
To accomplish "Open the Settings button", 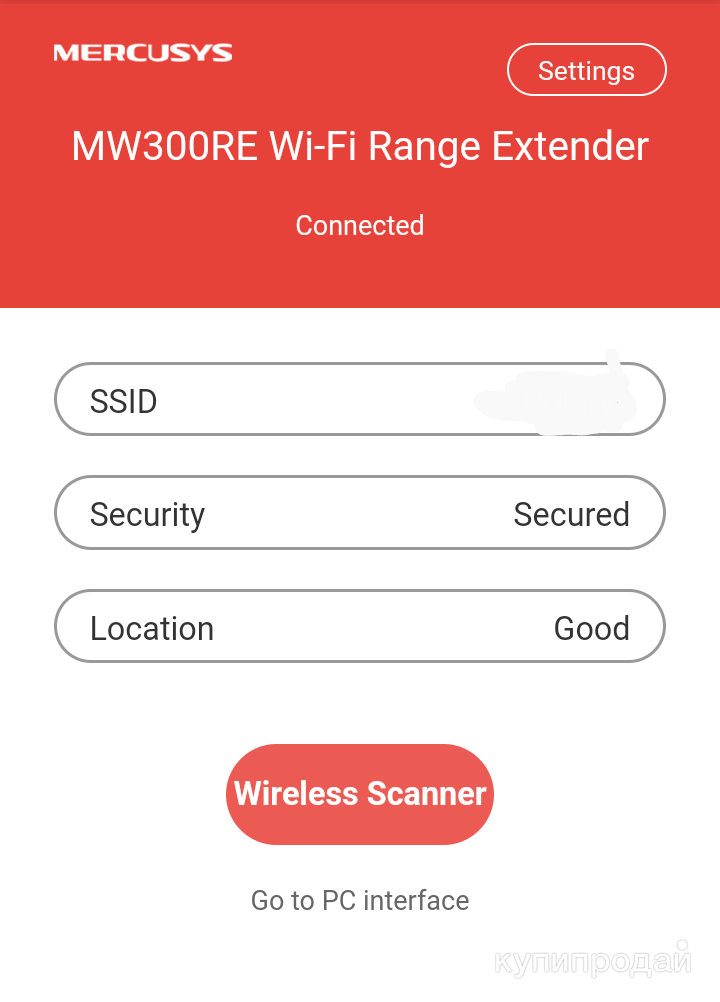I will (x=586, y=71).
